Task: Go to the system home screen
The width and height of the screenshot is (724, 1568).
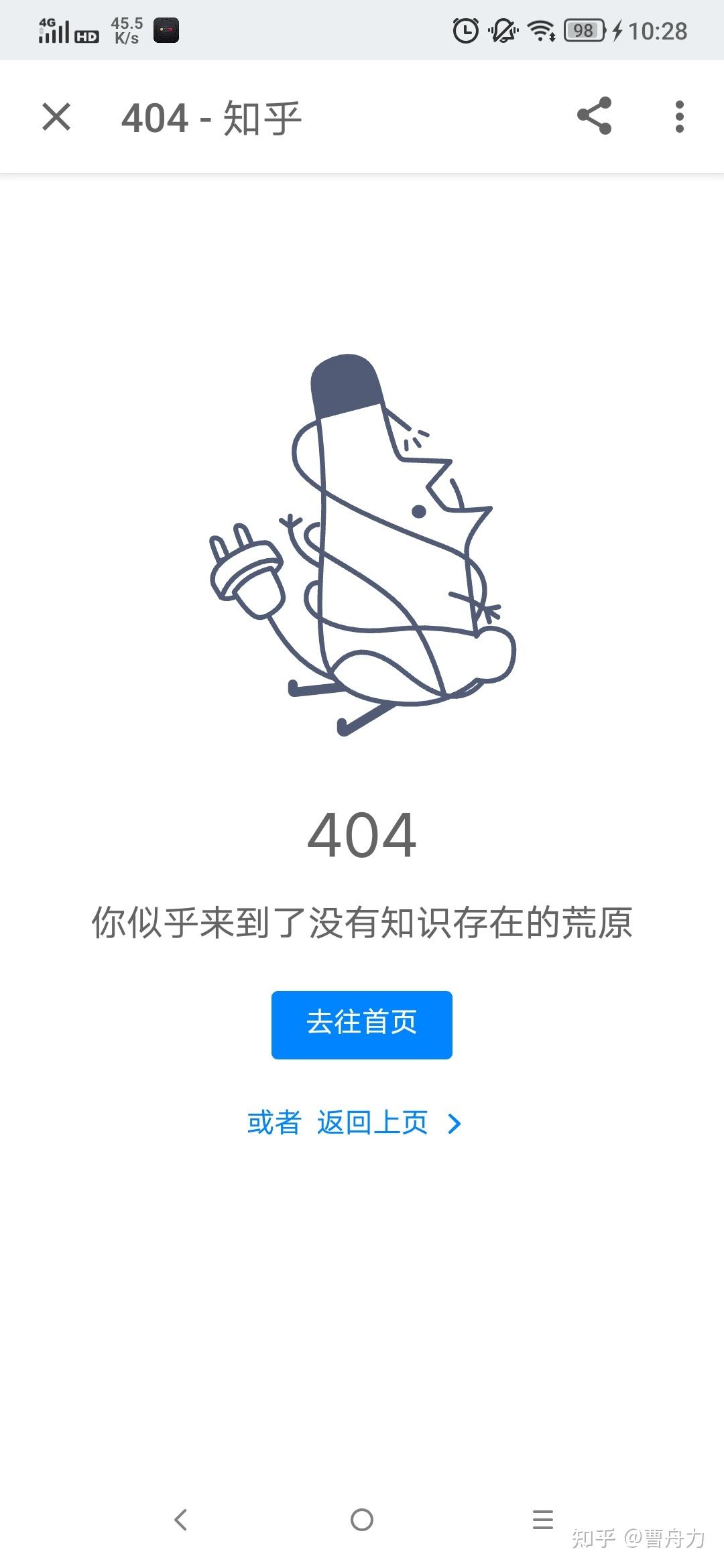Action: click(x=362, y=1519)
